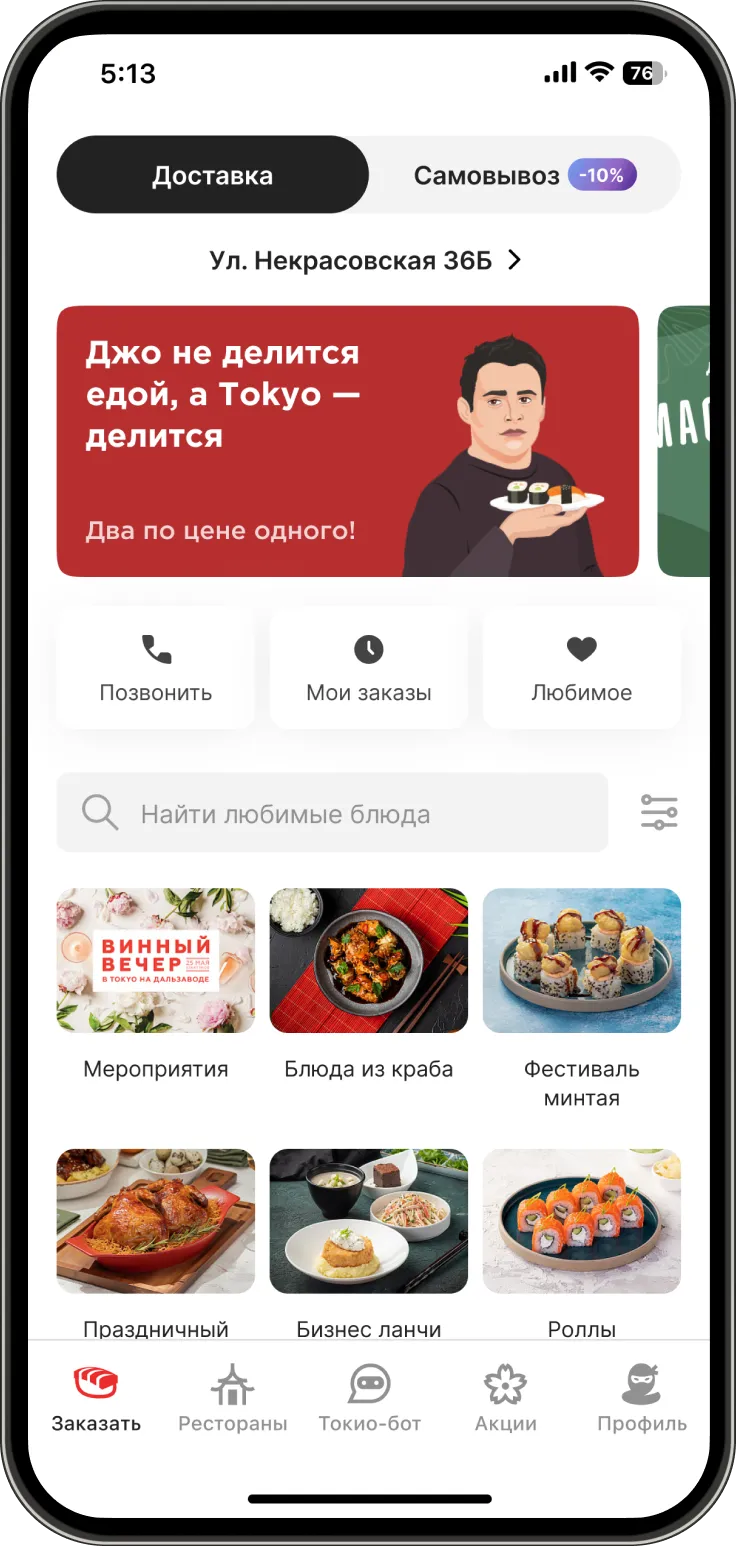Open the Профиль tab
Image resolution: width=736 pixels, height=1546 pixels.
pos(642,1398)
